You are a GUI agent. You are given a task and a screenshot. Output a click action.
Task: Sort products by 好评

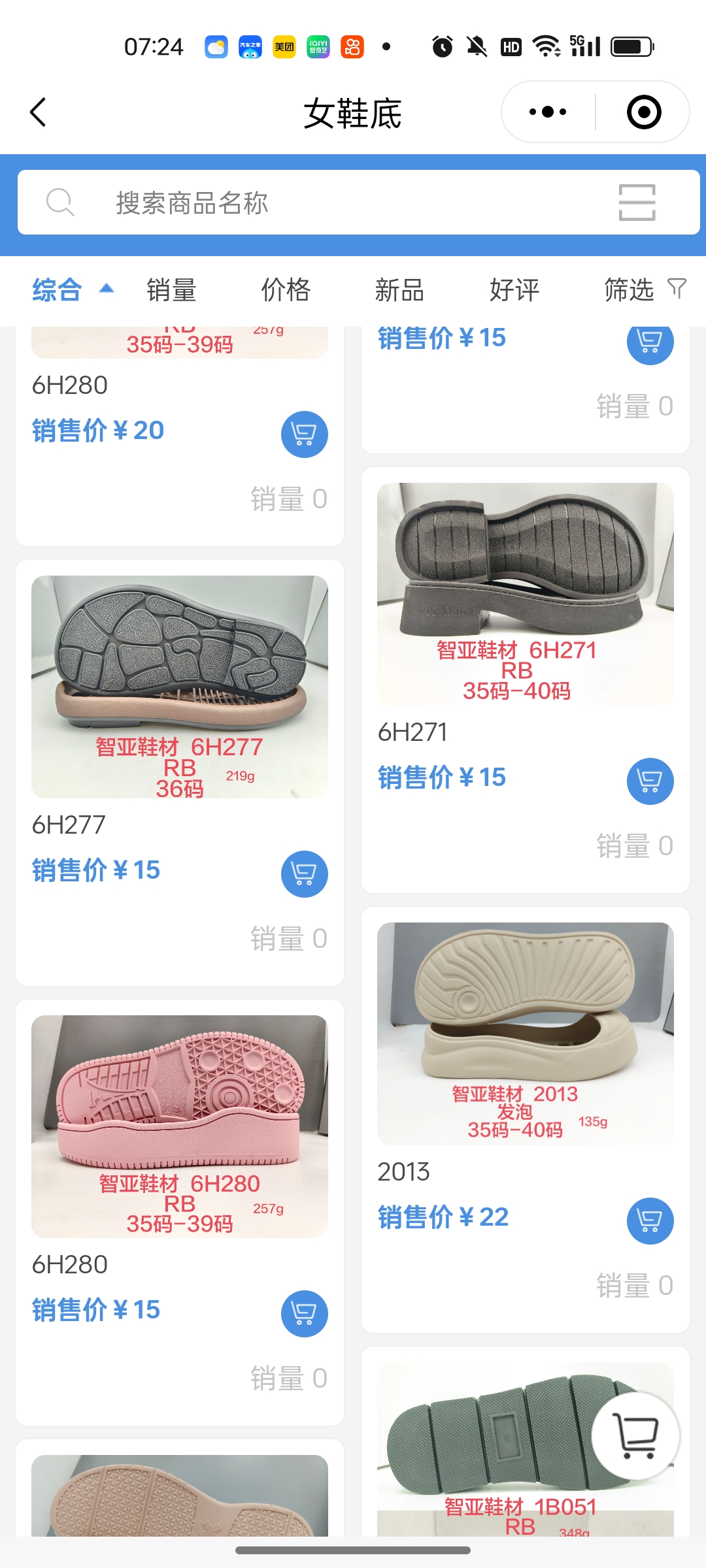(x=514, y=290)
